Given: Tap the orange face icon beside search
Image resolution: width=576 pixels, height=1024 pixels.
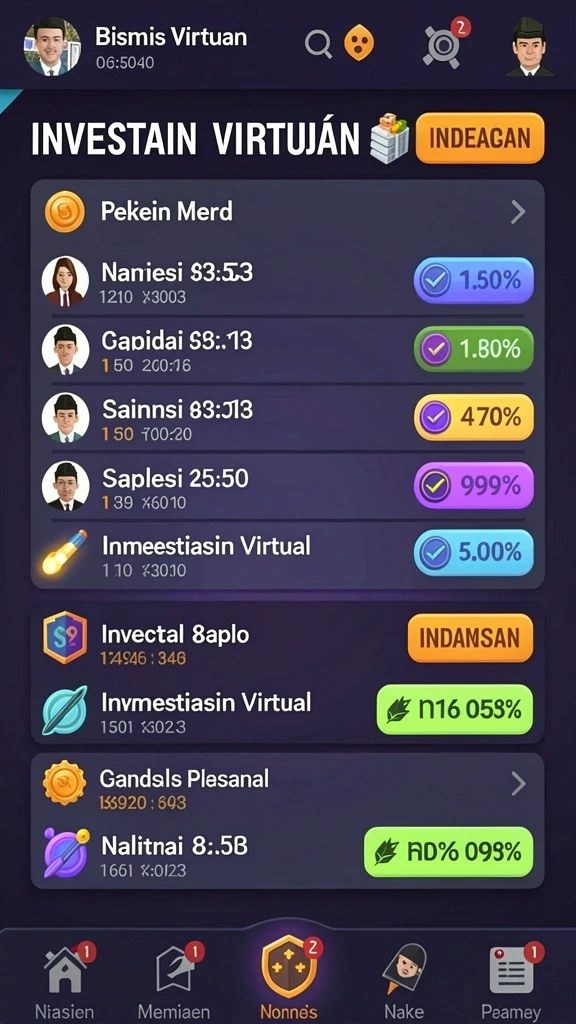Looking at the screenshot, I should click(x=359, y=43).
